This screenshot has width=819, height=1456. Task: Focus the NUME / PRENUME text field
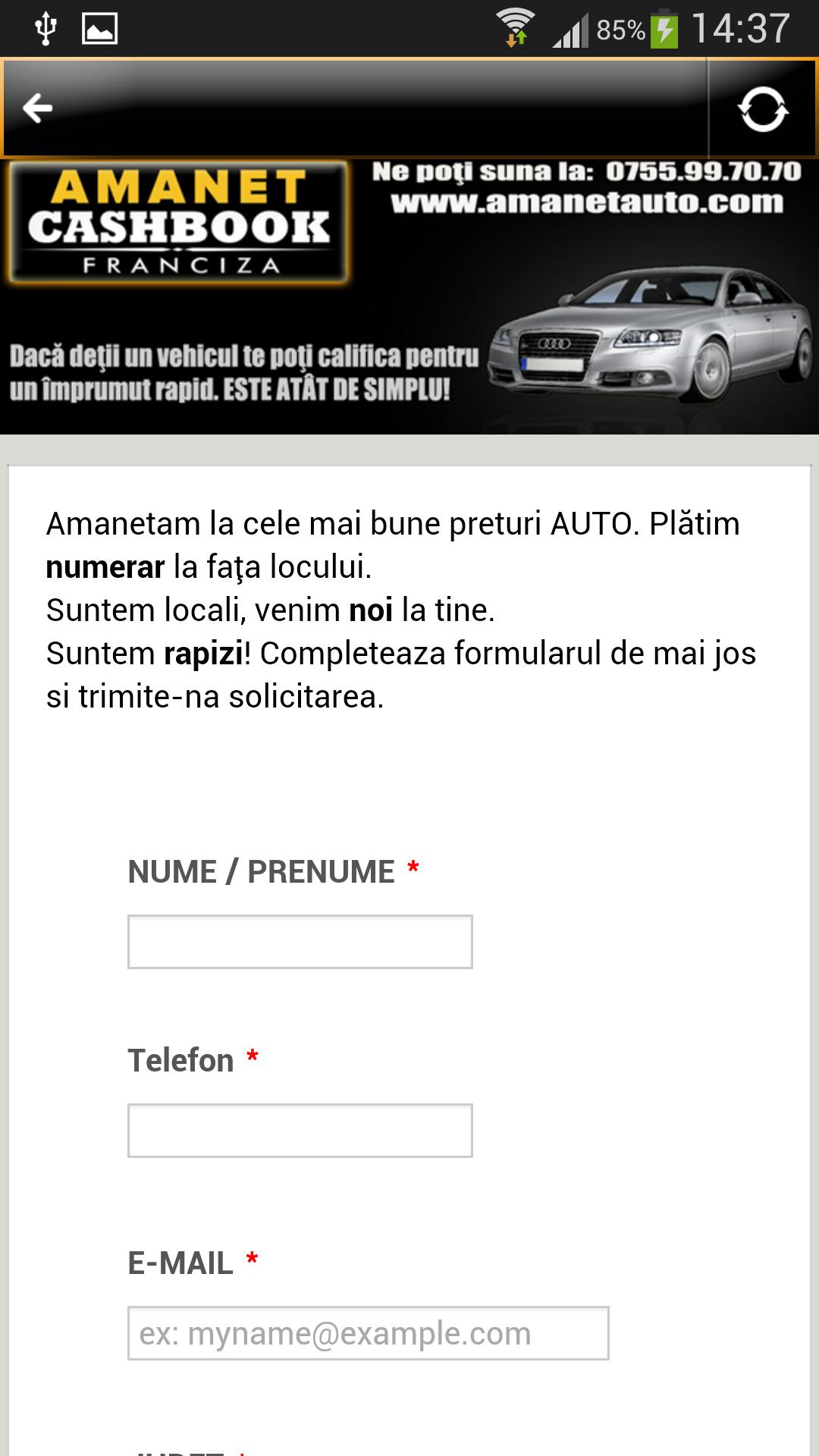[300, 942]
